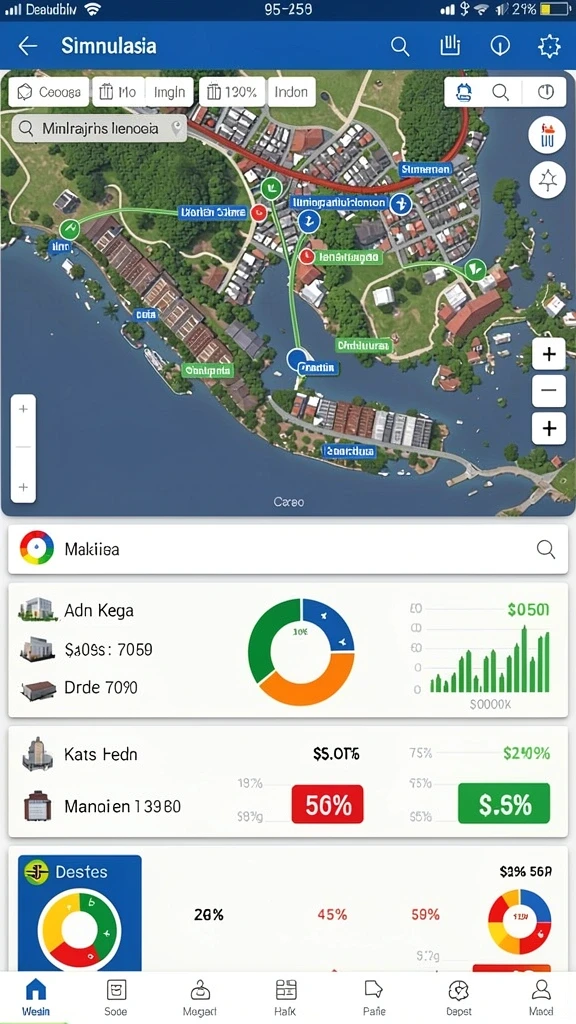Switch to the Pafie tab
Image resolution: width=576 pixels, height=1024 pixels.
[x=374, y=997]
